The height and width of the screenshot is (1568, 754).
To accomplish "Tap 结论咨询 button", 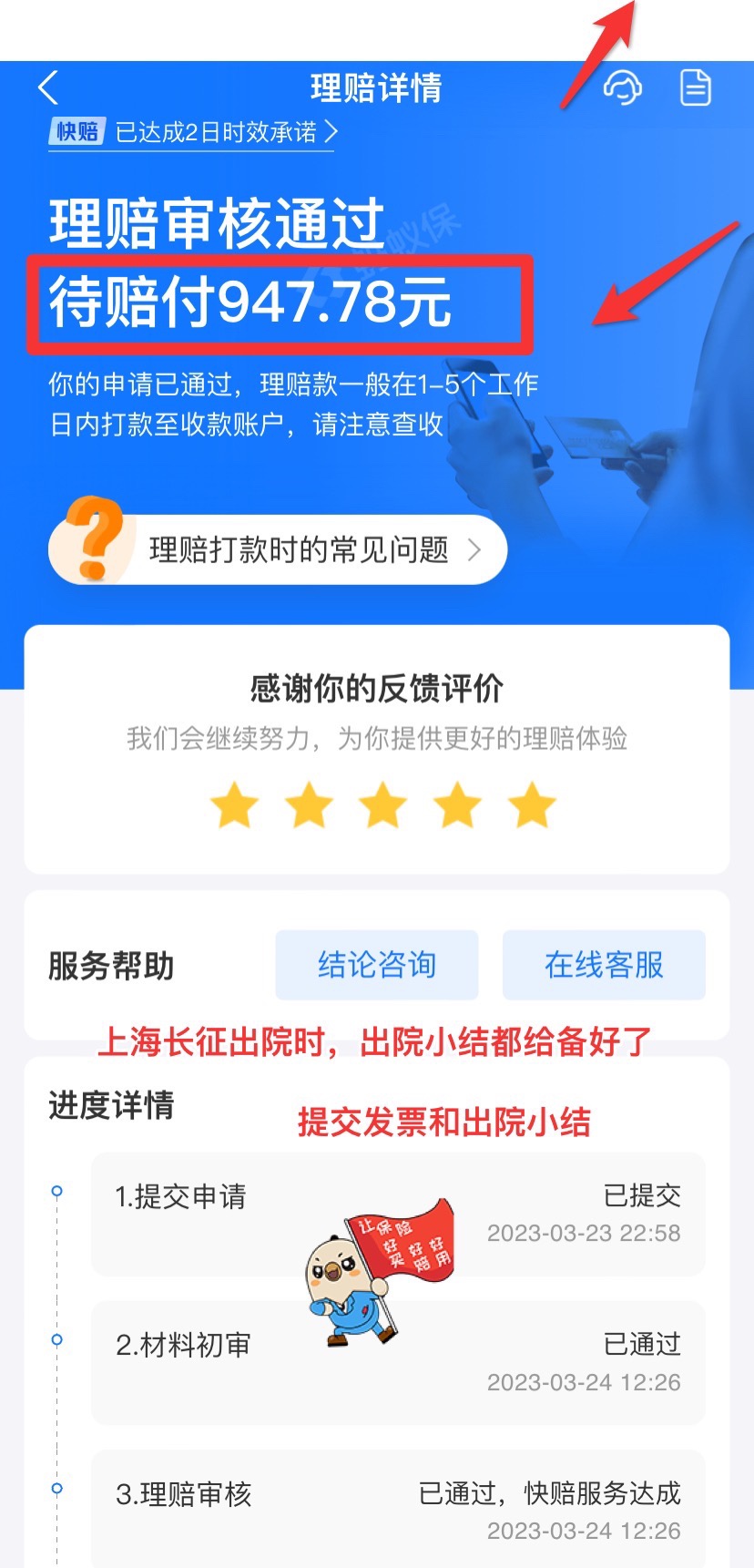I will point(376,965).
